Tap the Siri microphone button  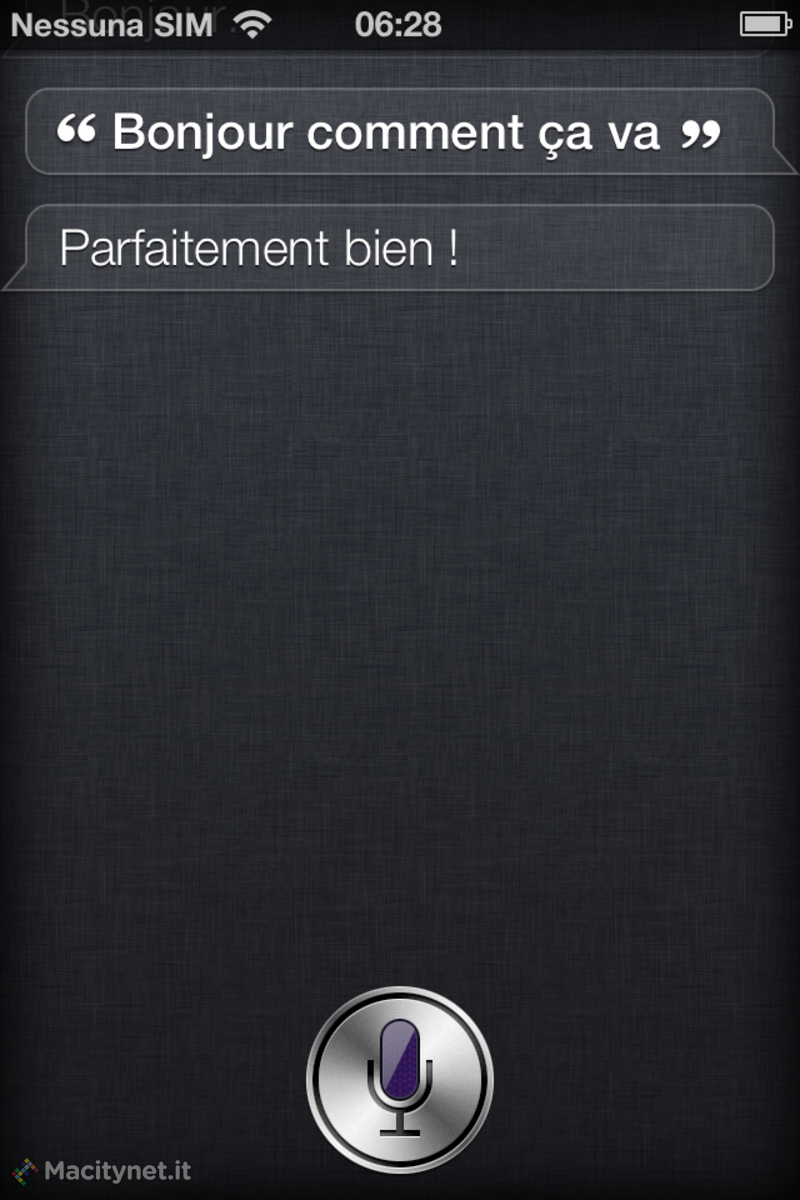click(400, 1078)
